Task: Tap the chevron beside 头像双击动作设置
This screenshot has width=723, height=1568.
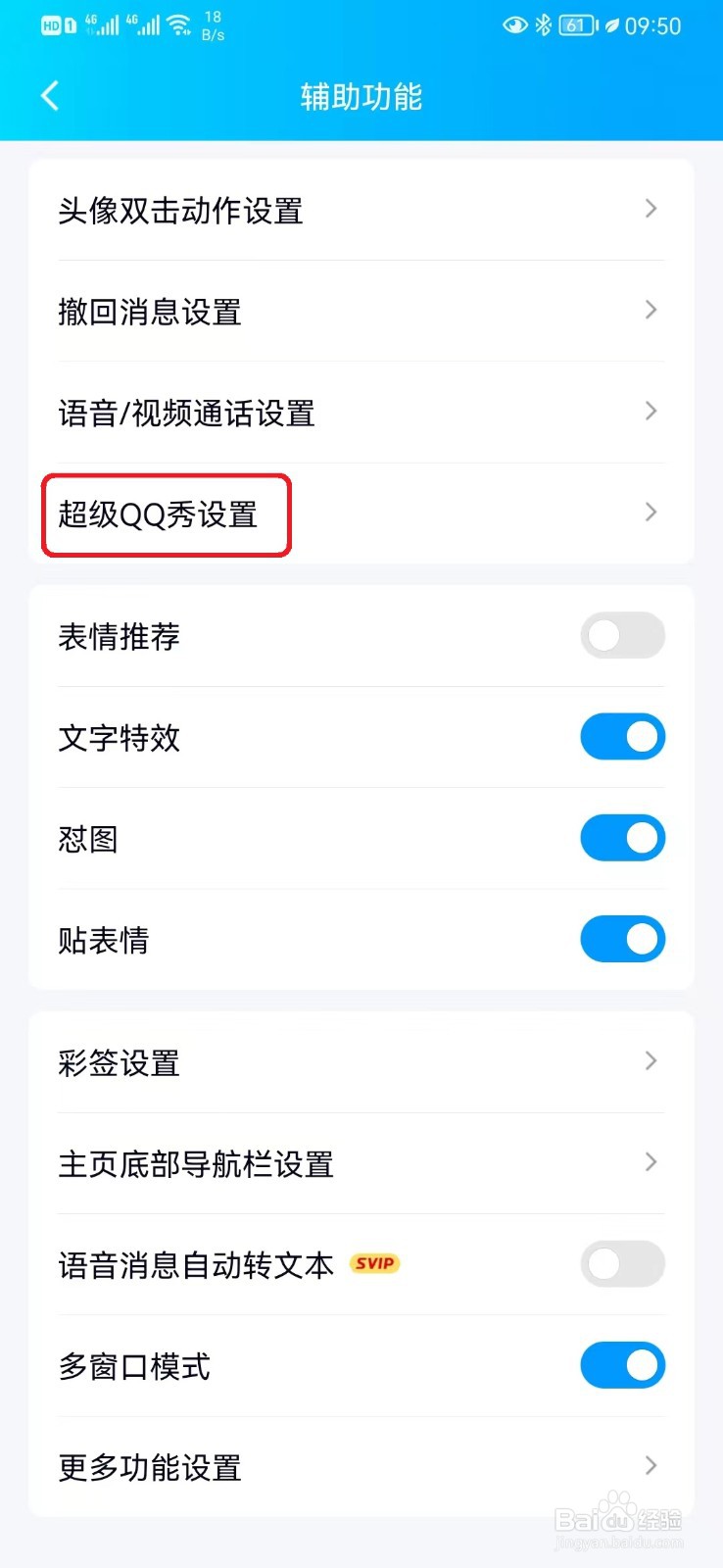Action: tap(650, 209)
